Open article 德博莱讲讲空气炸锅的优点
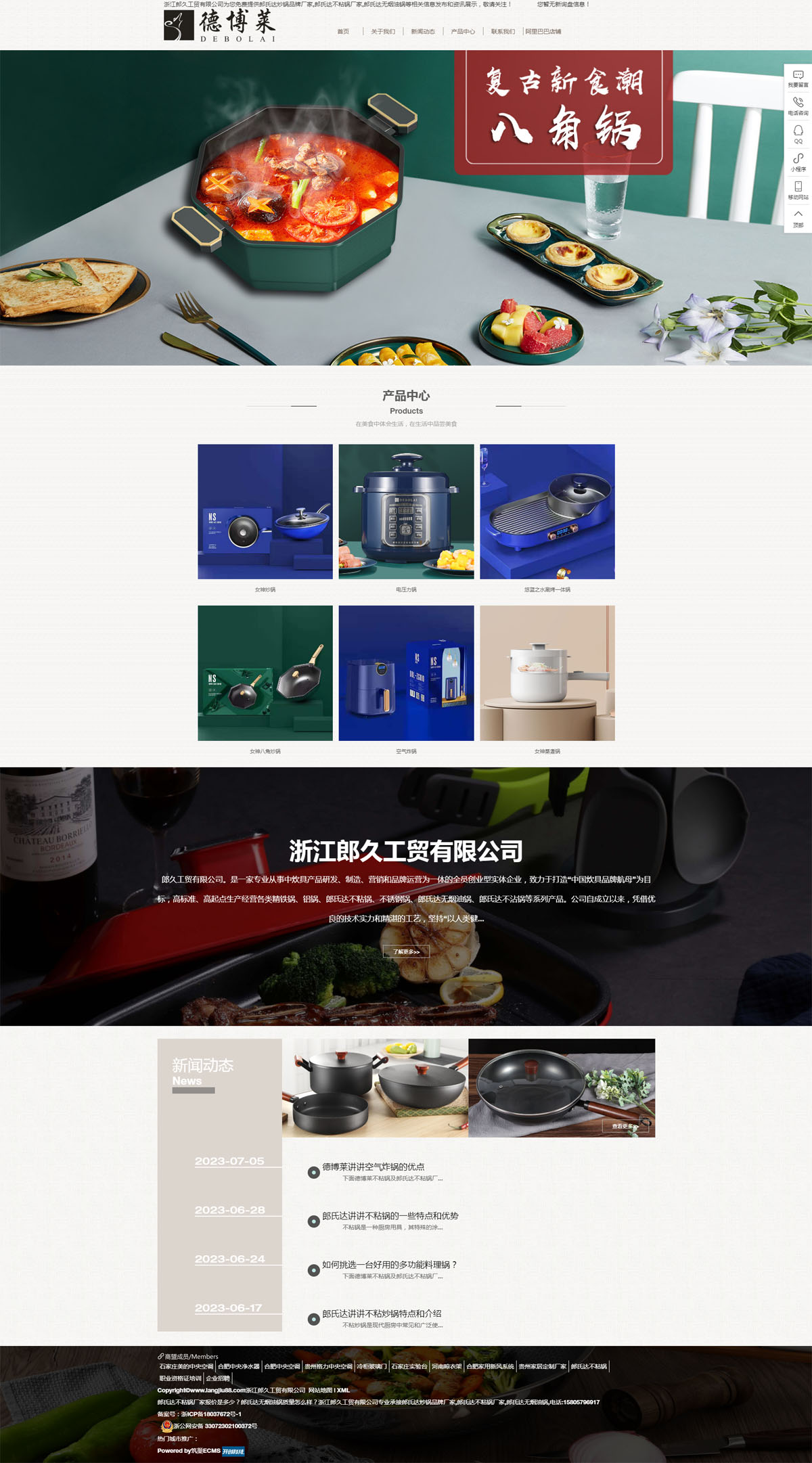812x1463 pixels. coord(374,1167)
